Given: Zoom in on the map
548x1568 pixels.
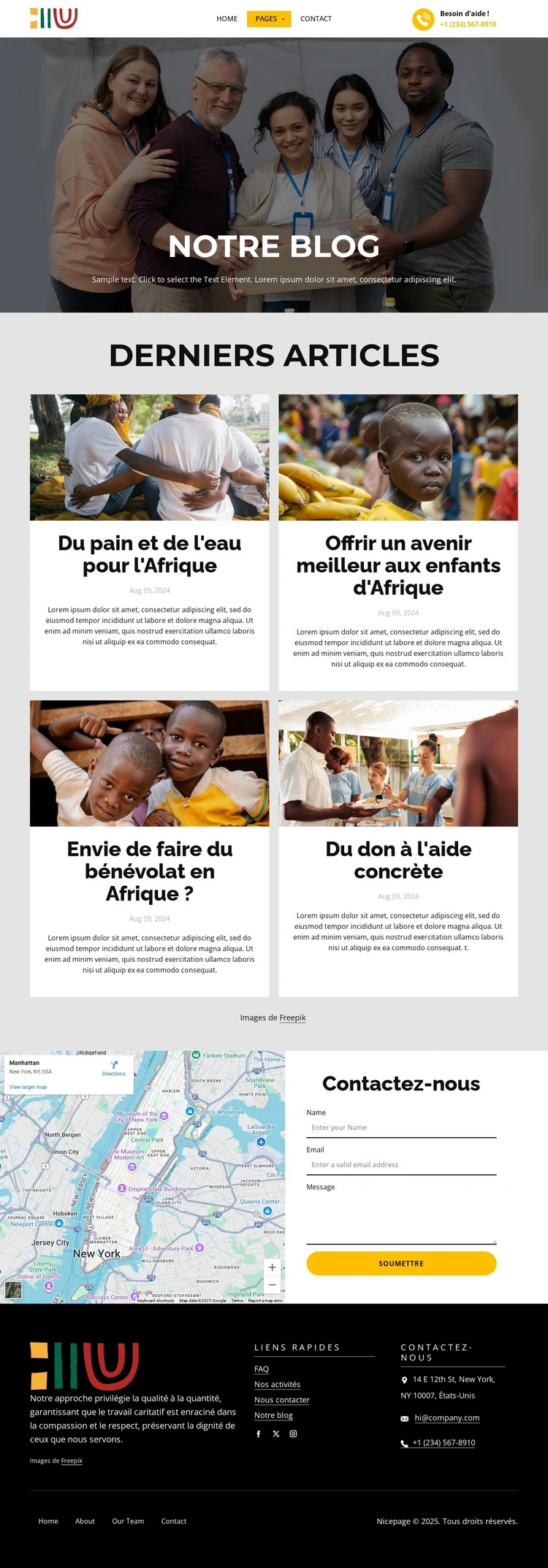Looking at the screenshot, I should click(272, 1267).
